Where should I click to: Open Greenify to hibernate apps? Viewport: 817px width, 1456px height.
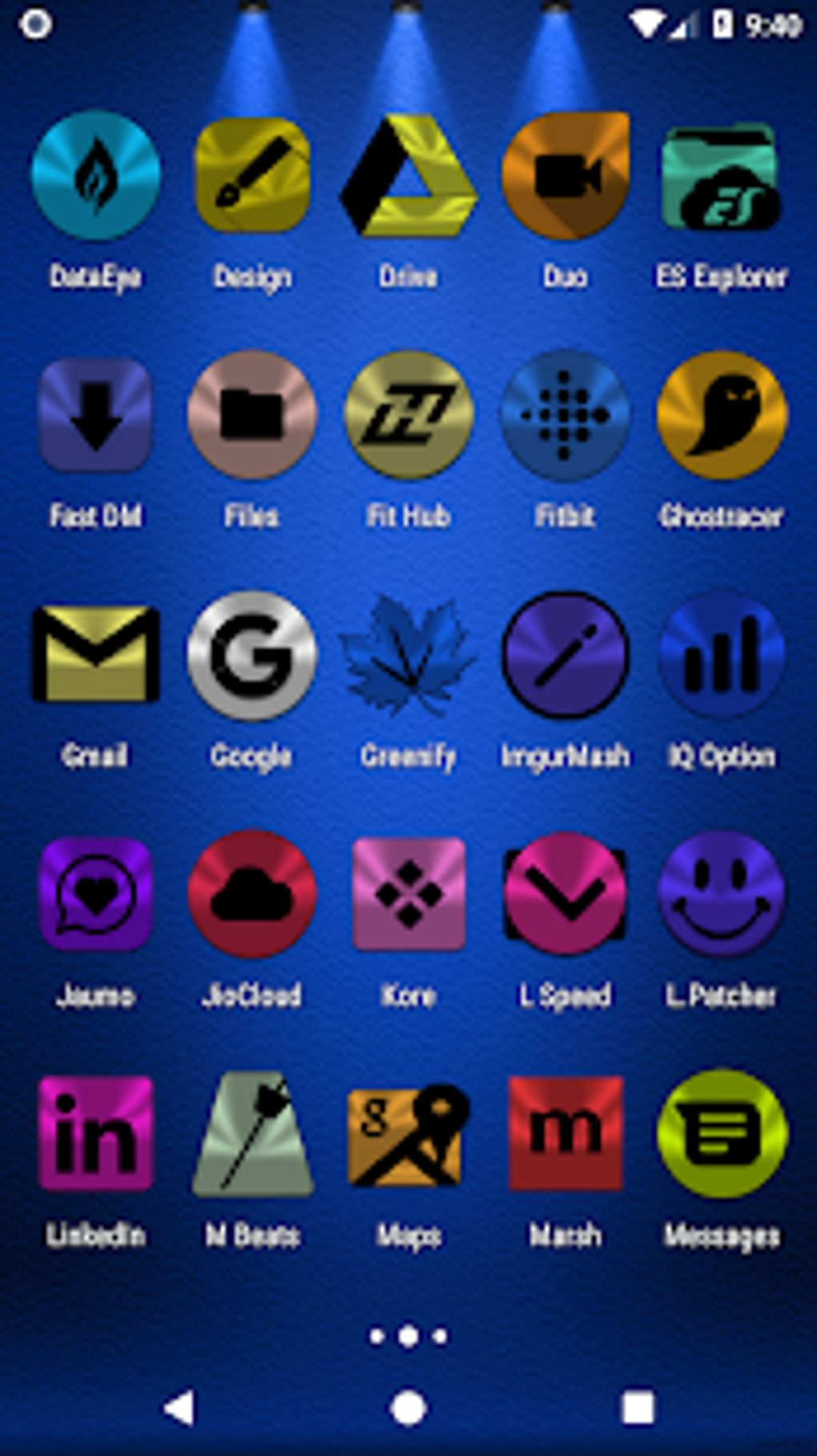click(x=408, y=655)
